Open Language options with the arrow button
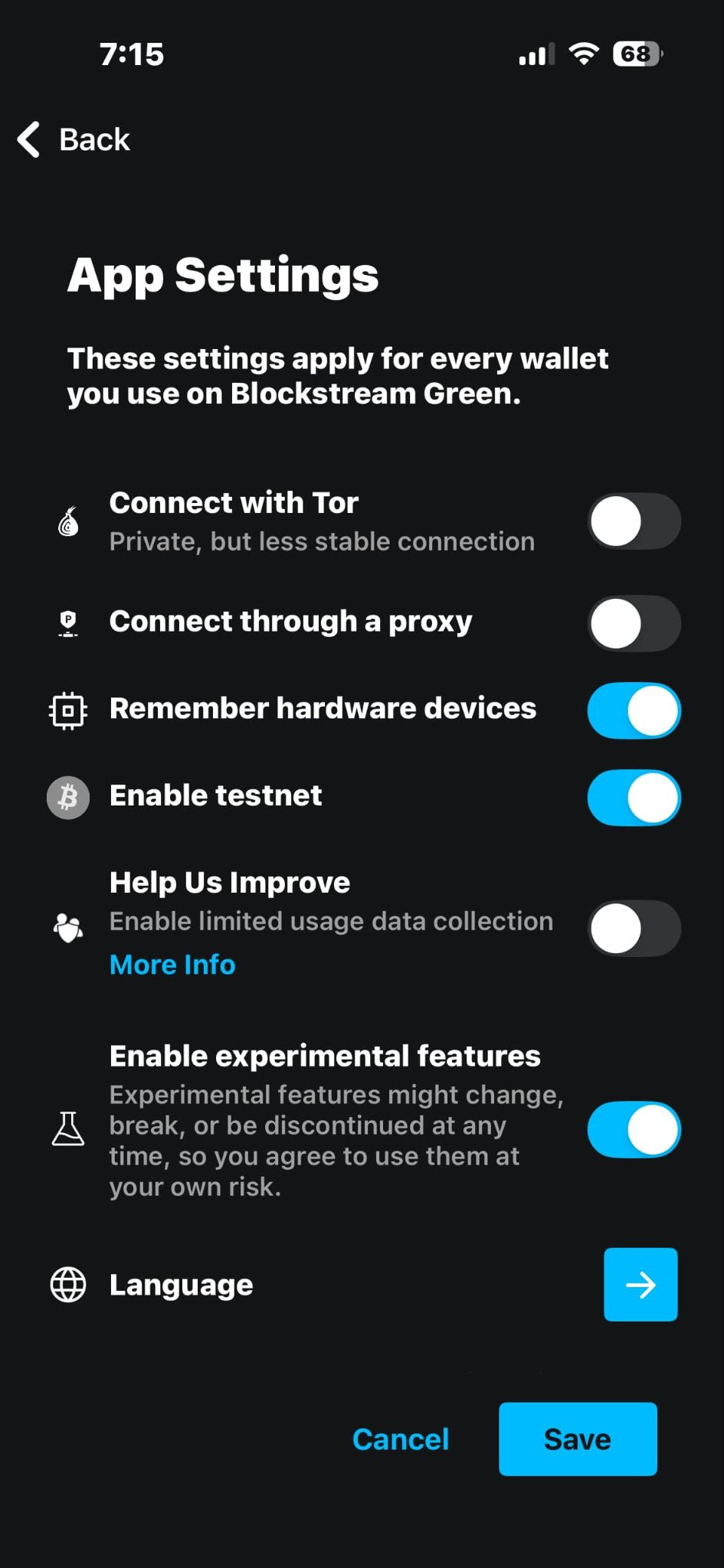The image size is (724, 1568). (640, 1285)
